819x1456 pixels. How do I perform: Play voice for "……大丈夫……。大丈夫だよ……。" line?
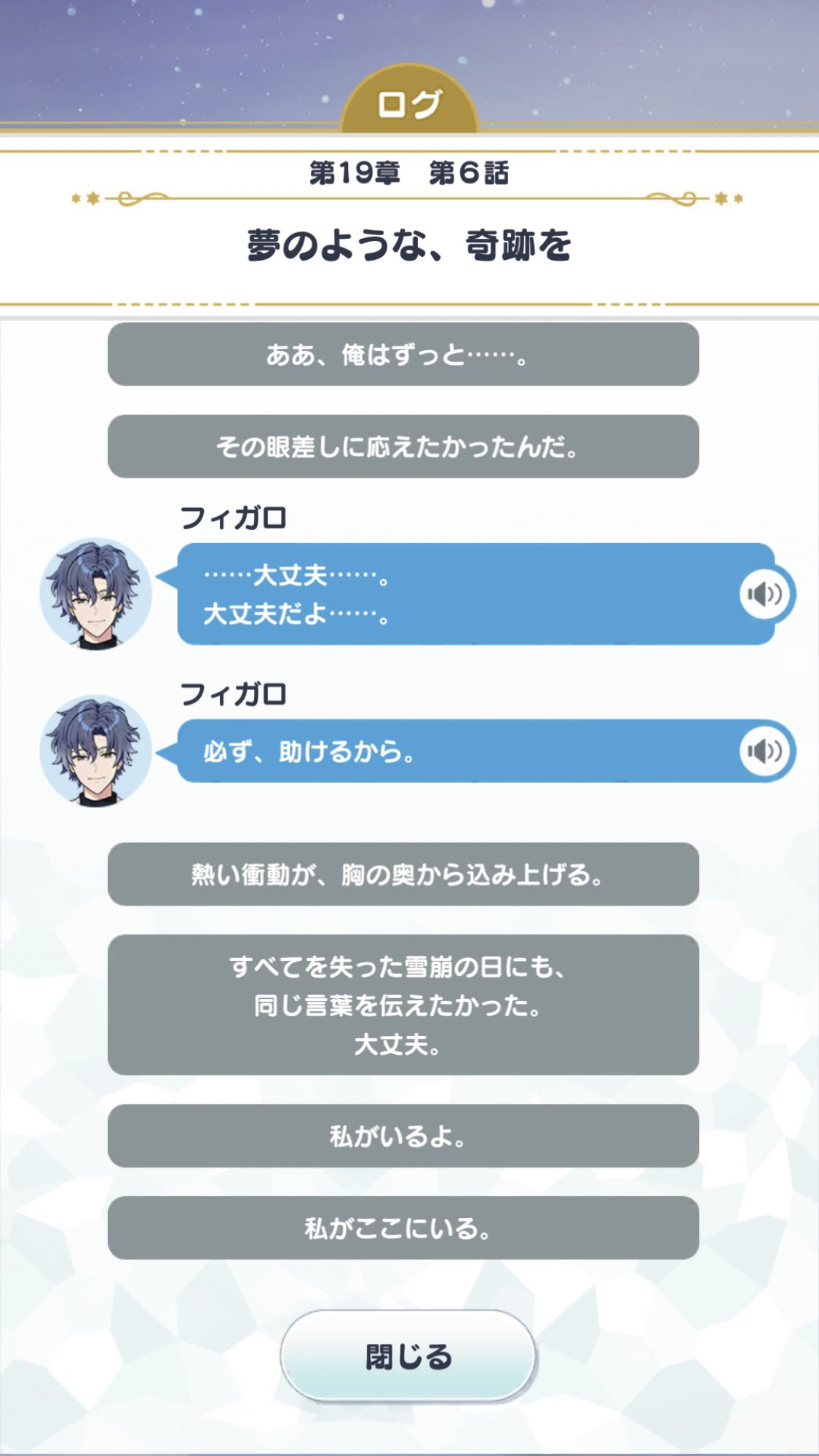[764, 594]
